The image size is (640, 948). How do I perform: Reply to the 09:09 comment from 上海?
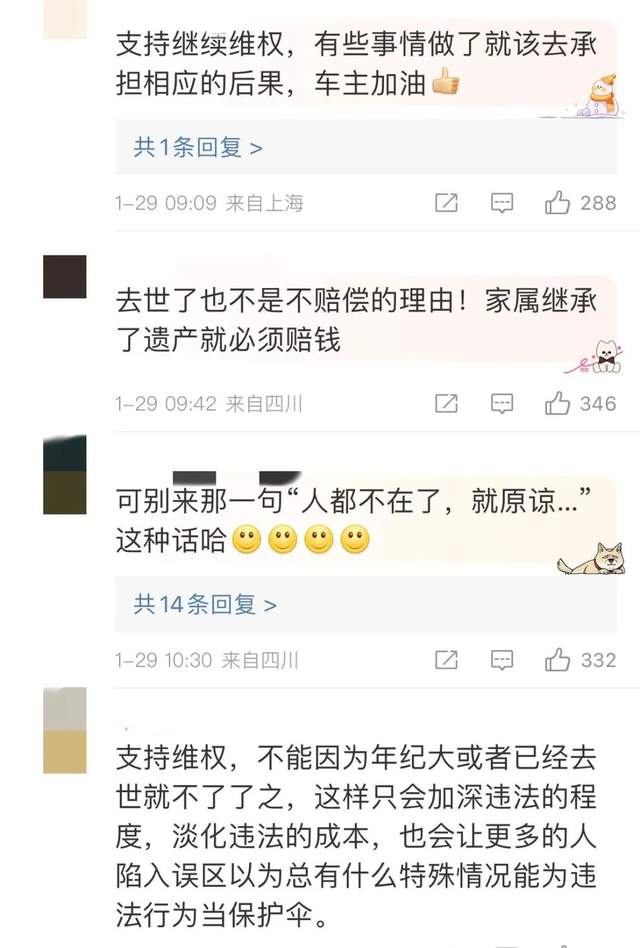coord(501,203)
